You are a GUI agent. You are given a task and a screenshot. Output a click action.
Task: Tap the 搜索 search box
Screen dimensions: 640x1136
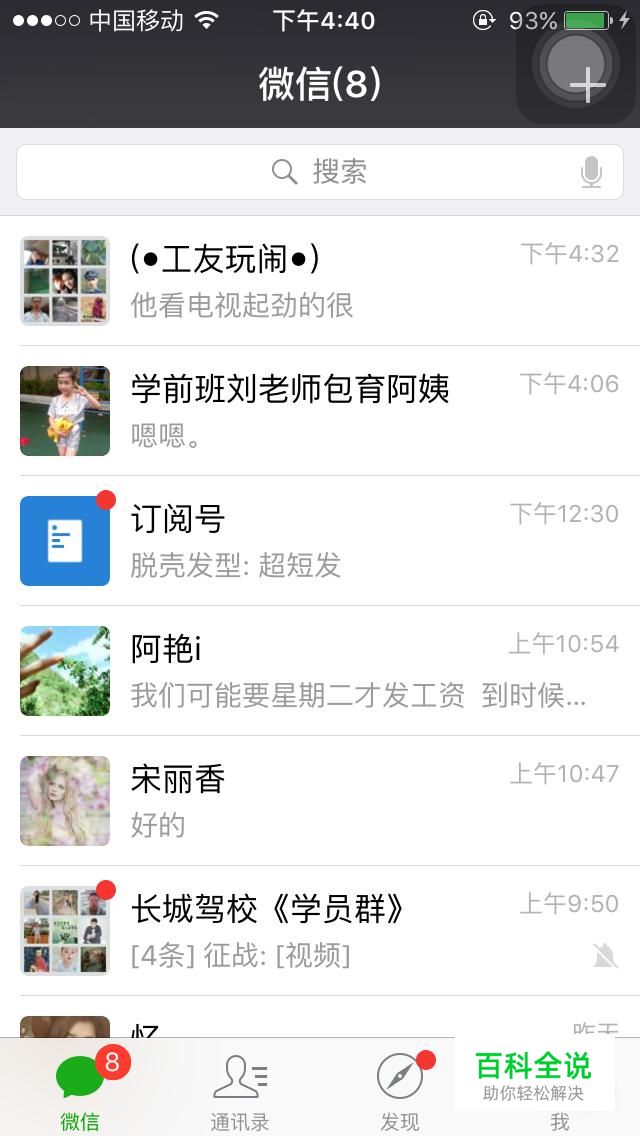tap(320, 172)
